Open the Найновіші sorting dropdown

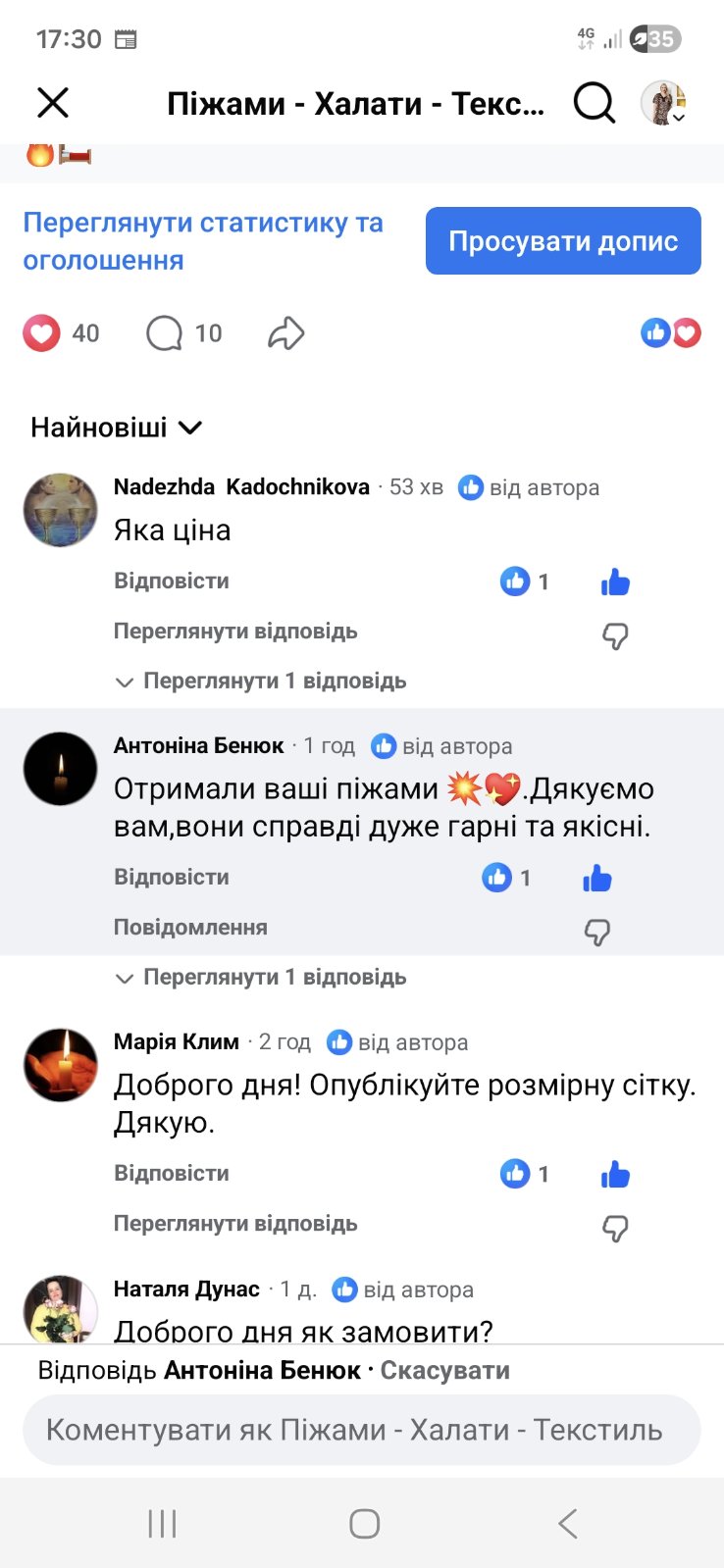[x=116, y=428]
